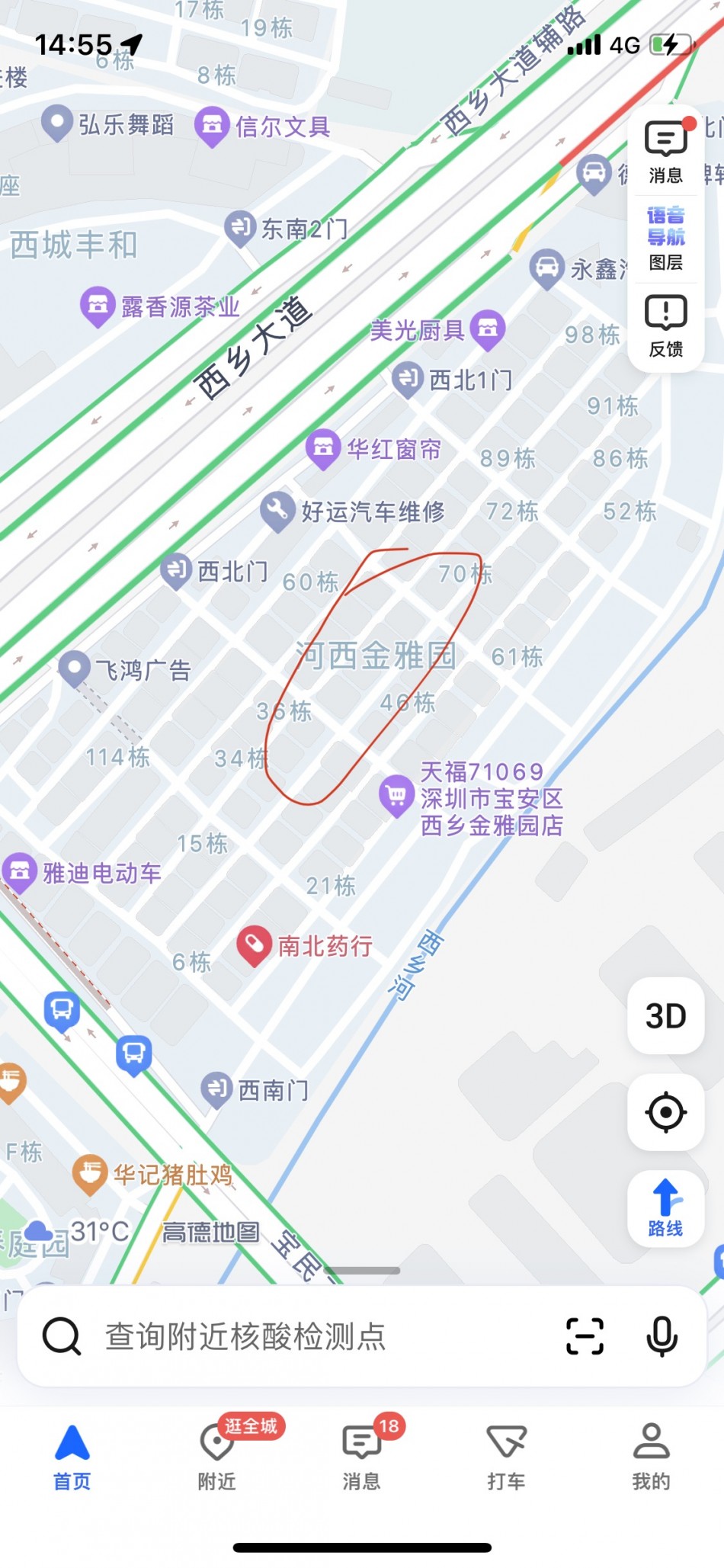This screenshot has width=724, height=1568.
Task: Open the 路线 route planner
Action: (x=665, y=1208)
